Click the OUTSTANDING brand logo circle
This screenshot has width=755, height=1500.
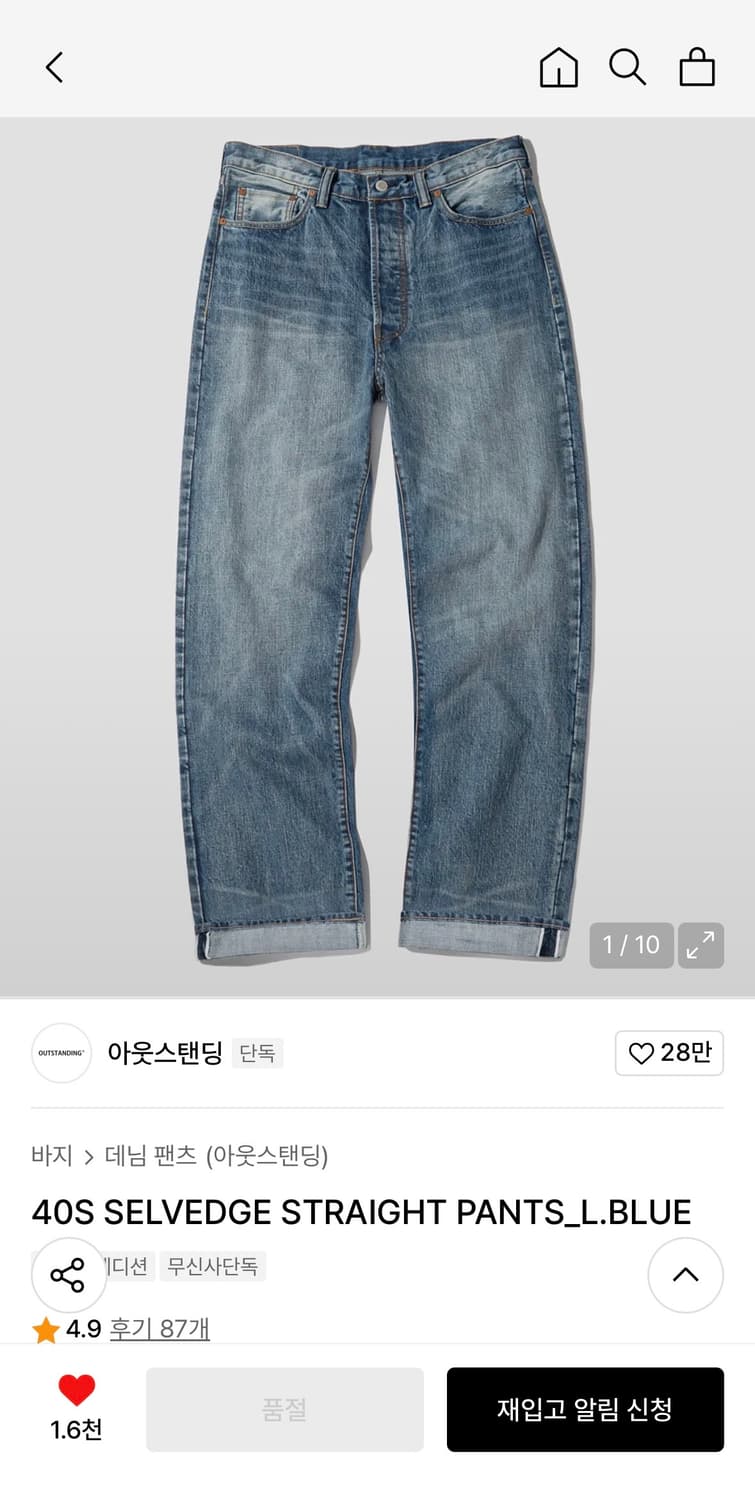[x=60, y=1053]
